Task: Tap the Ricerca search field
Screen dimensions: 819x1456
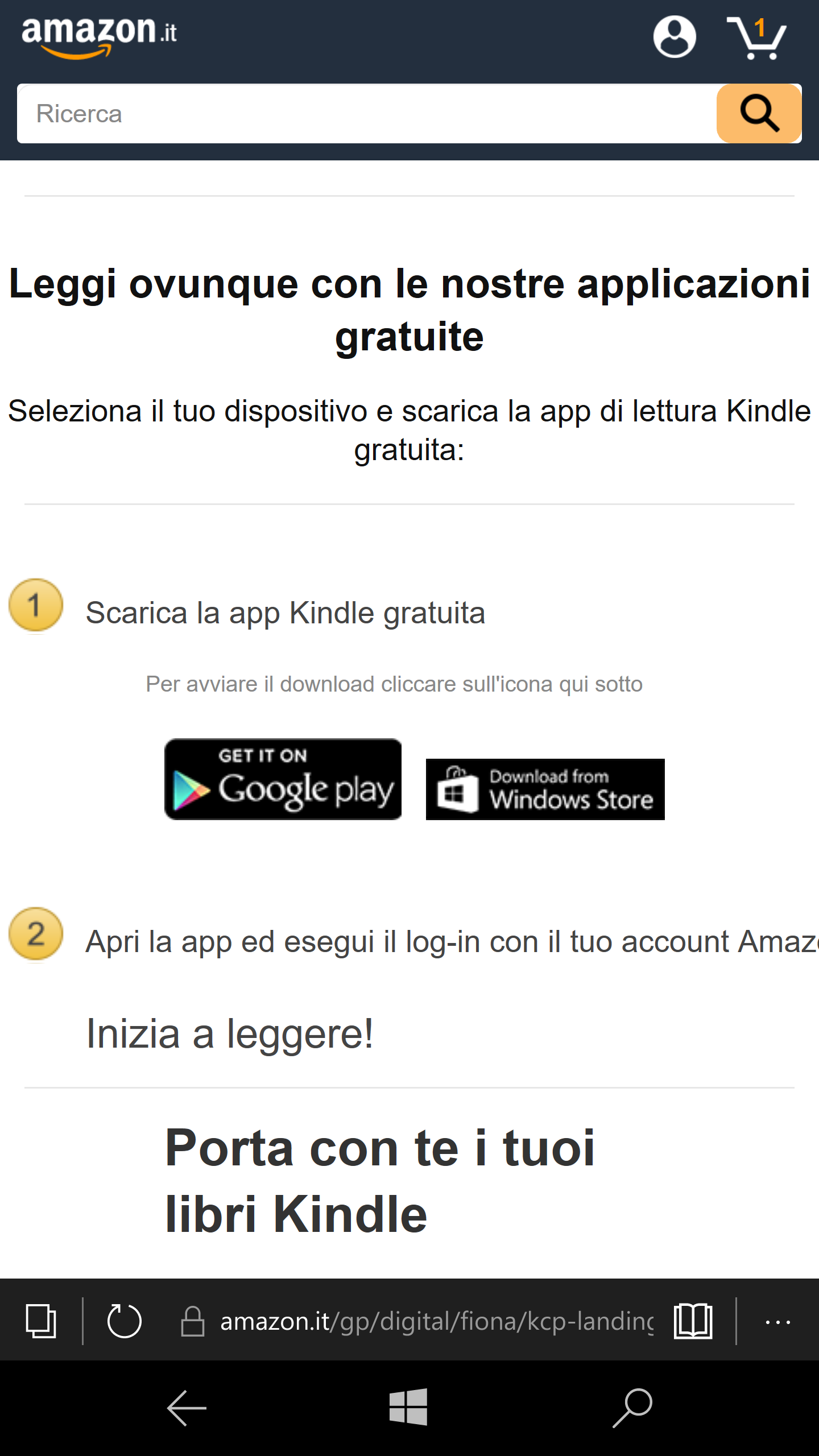Action: [x=364, y=114]
